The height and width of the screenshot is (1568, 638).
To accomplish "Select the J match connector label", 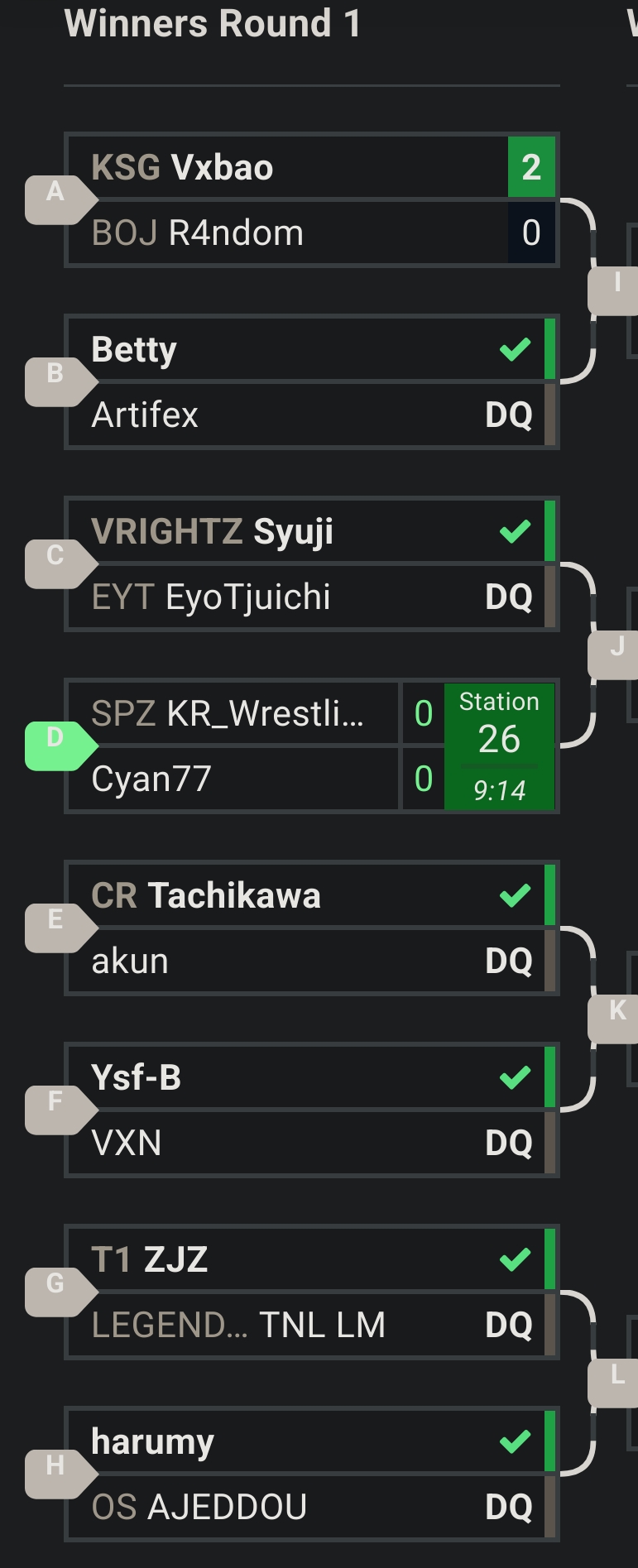I will [x=616, y=647].
